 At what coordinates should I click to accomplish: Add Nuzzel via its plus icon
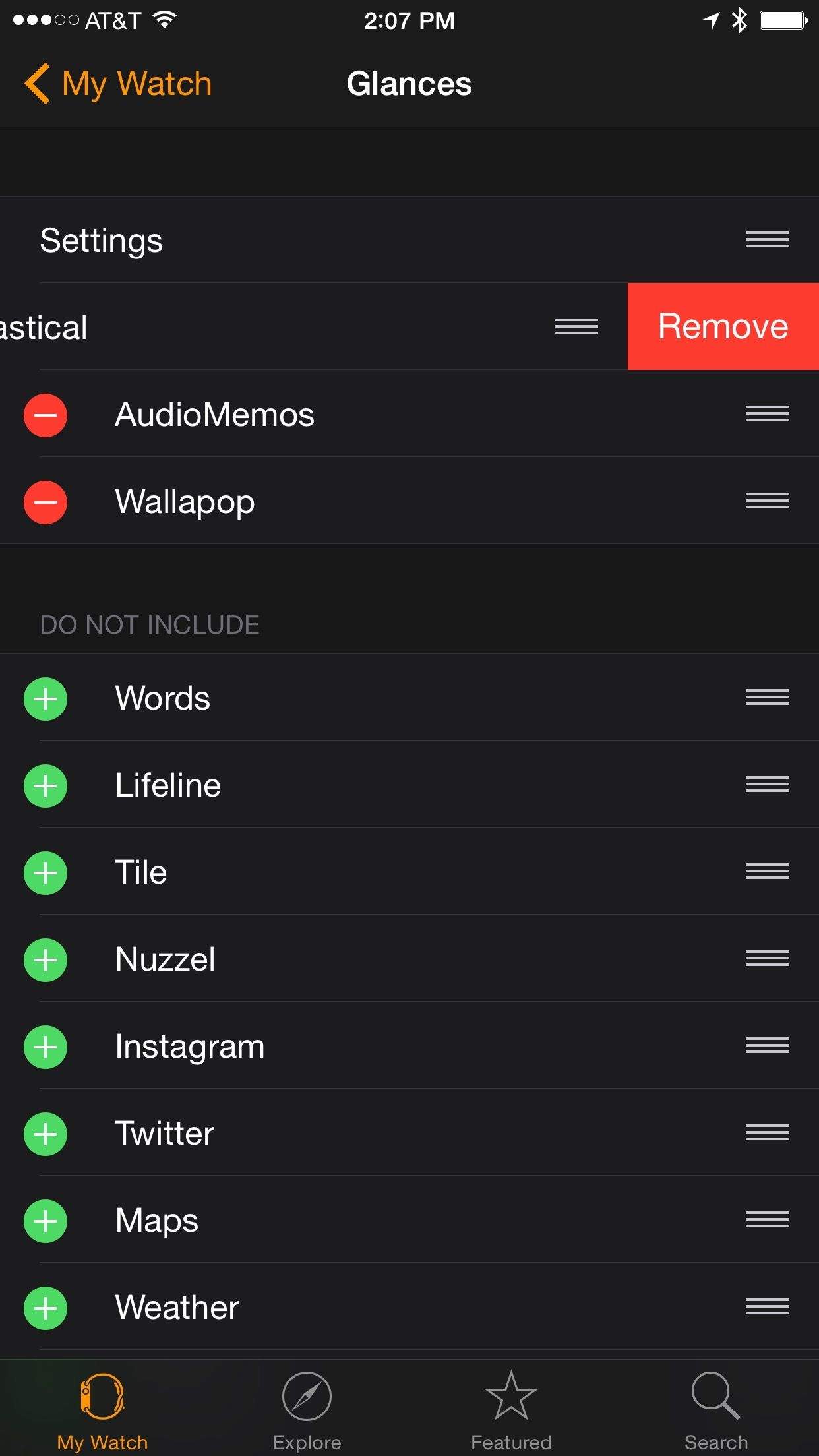coord(45,960)
